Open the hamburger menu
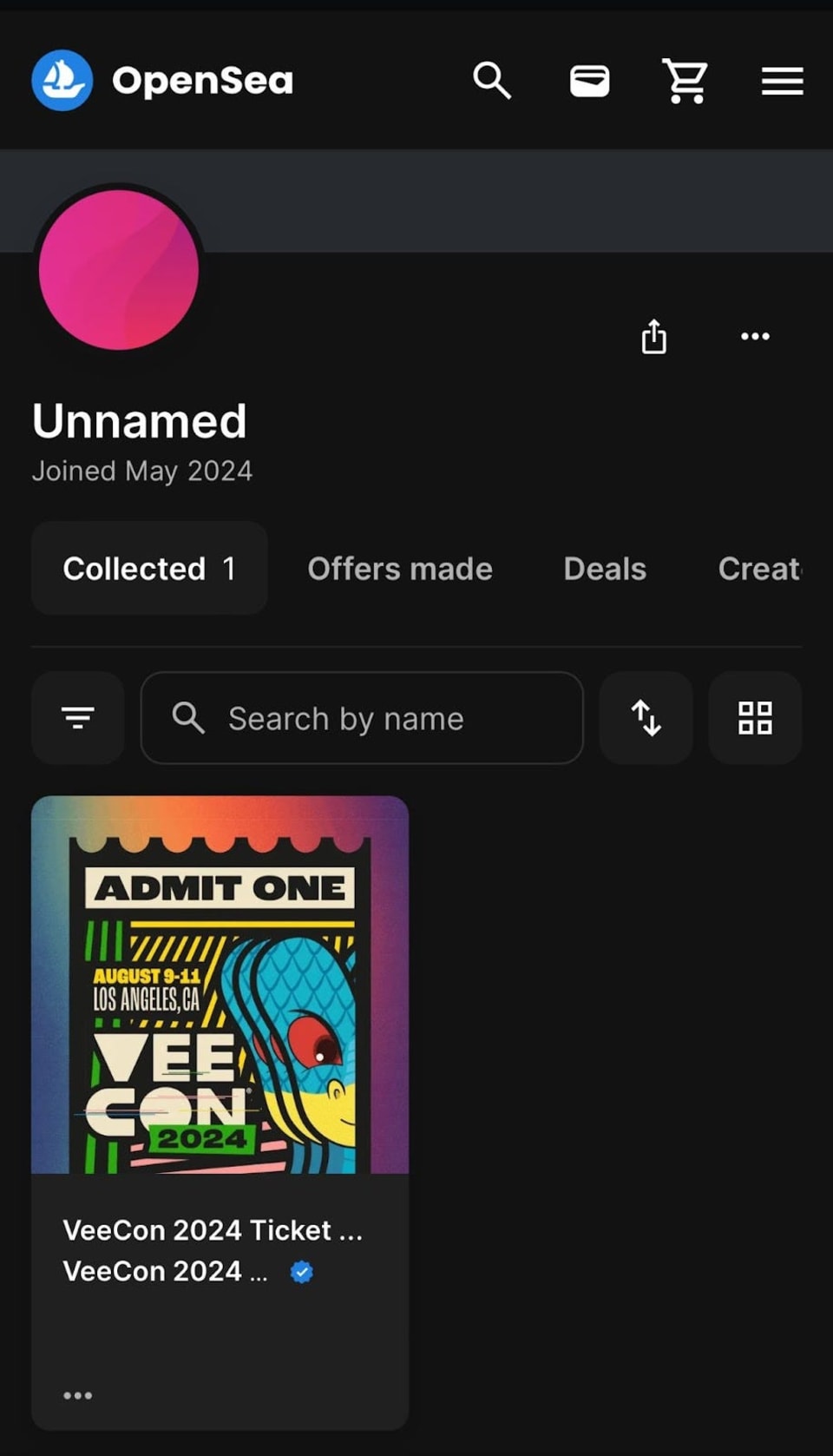The image size is (833, 1456). (x=782, y=81)
